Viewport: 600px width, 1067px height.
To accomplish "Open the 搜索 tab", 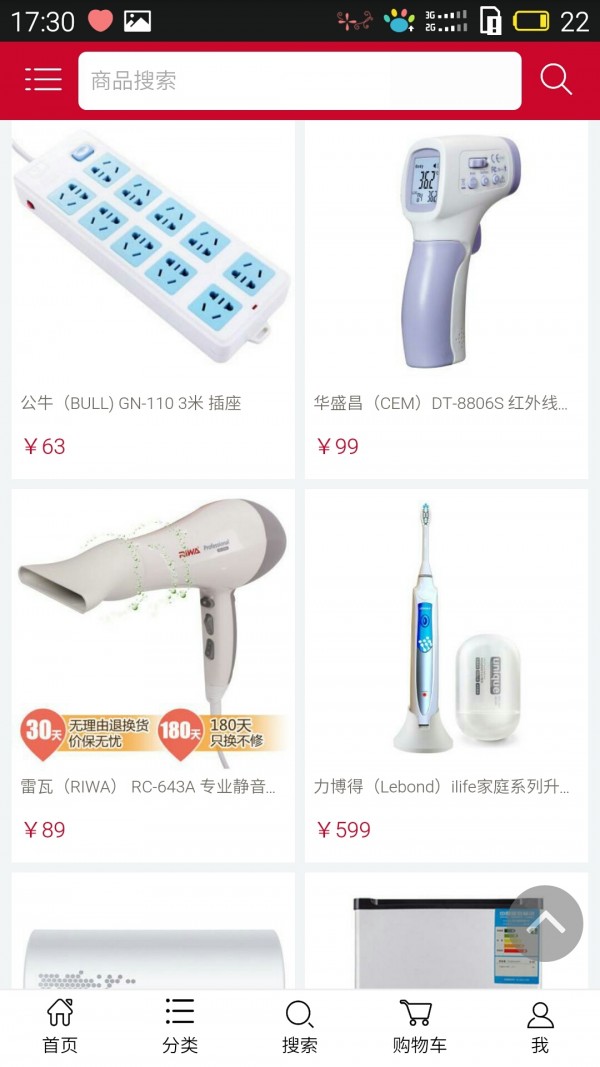I will coord(300,1027).
